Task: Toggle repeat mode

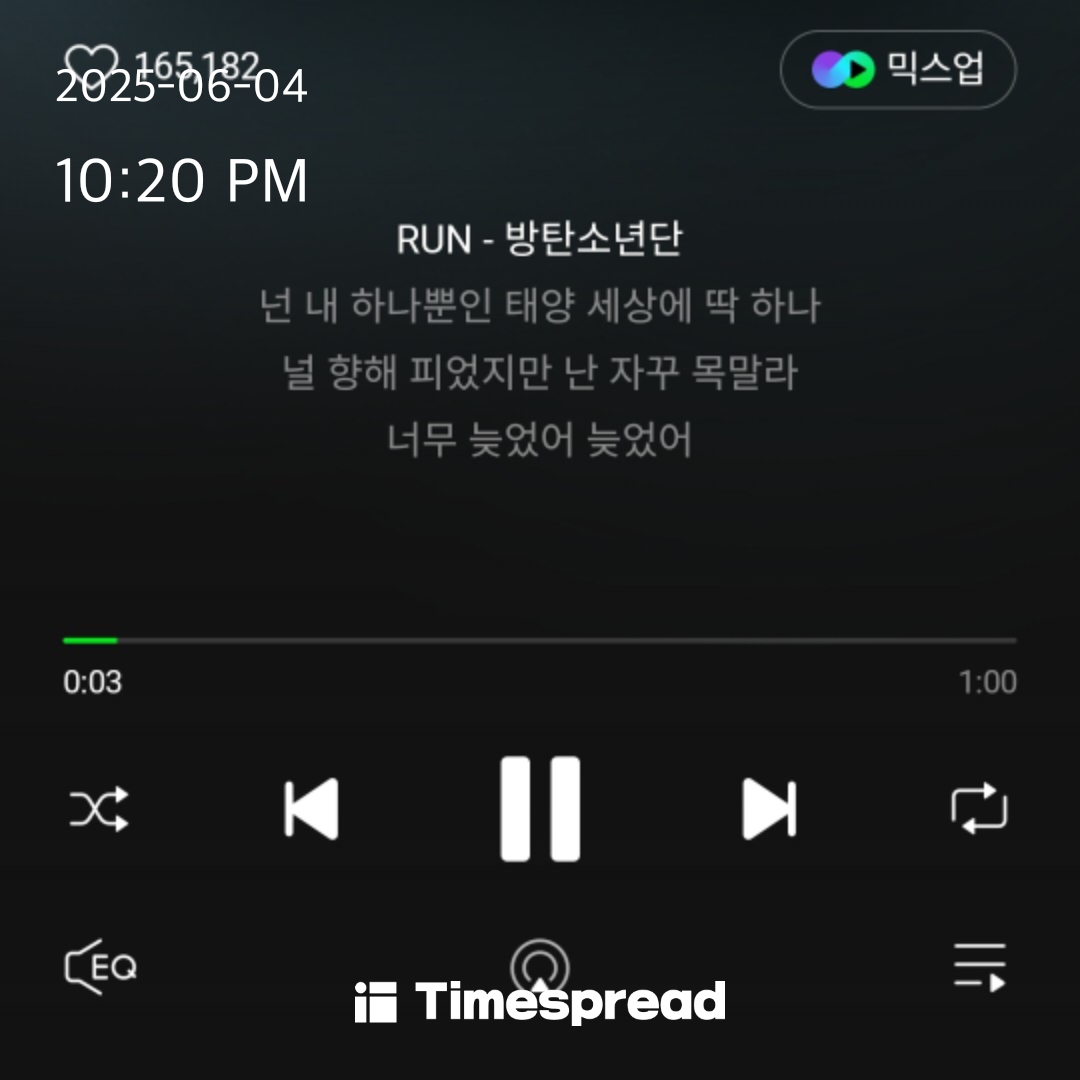Action: click(979, 808)
